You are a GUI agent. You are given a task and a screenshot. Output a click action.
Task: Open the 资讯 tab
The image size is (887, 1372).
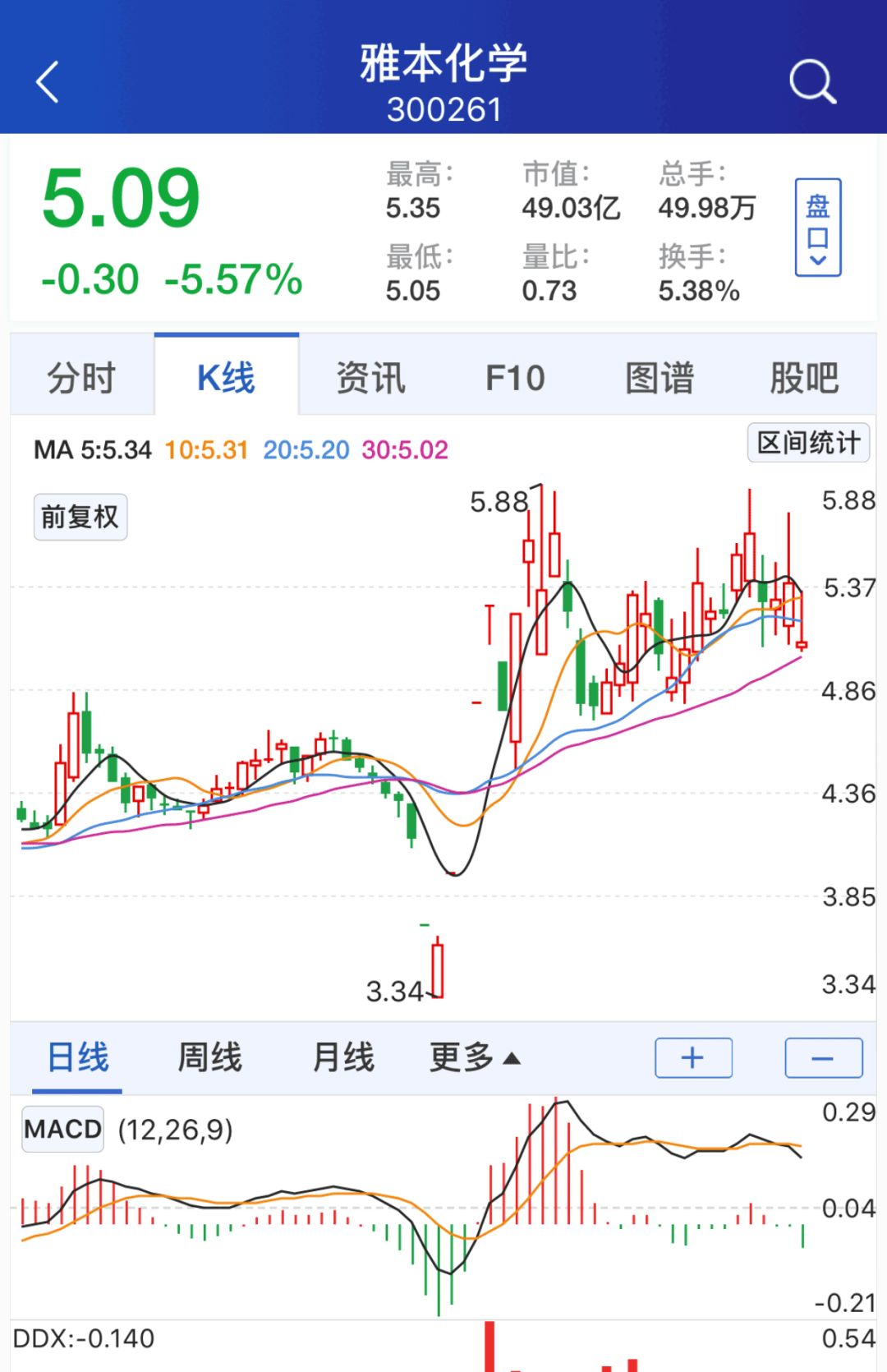[x=370, y=378]
